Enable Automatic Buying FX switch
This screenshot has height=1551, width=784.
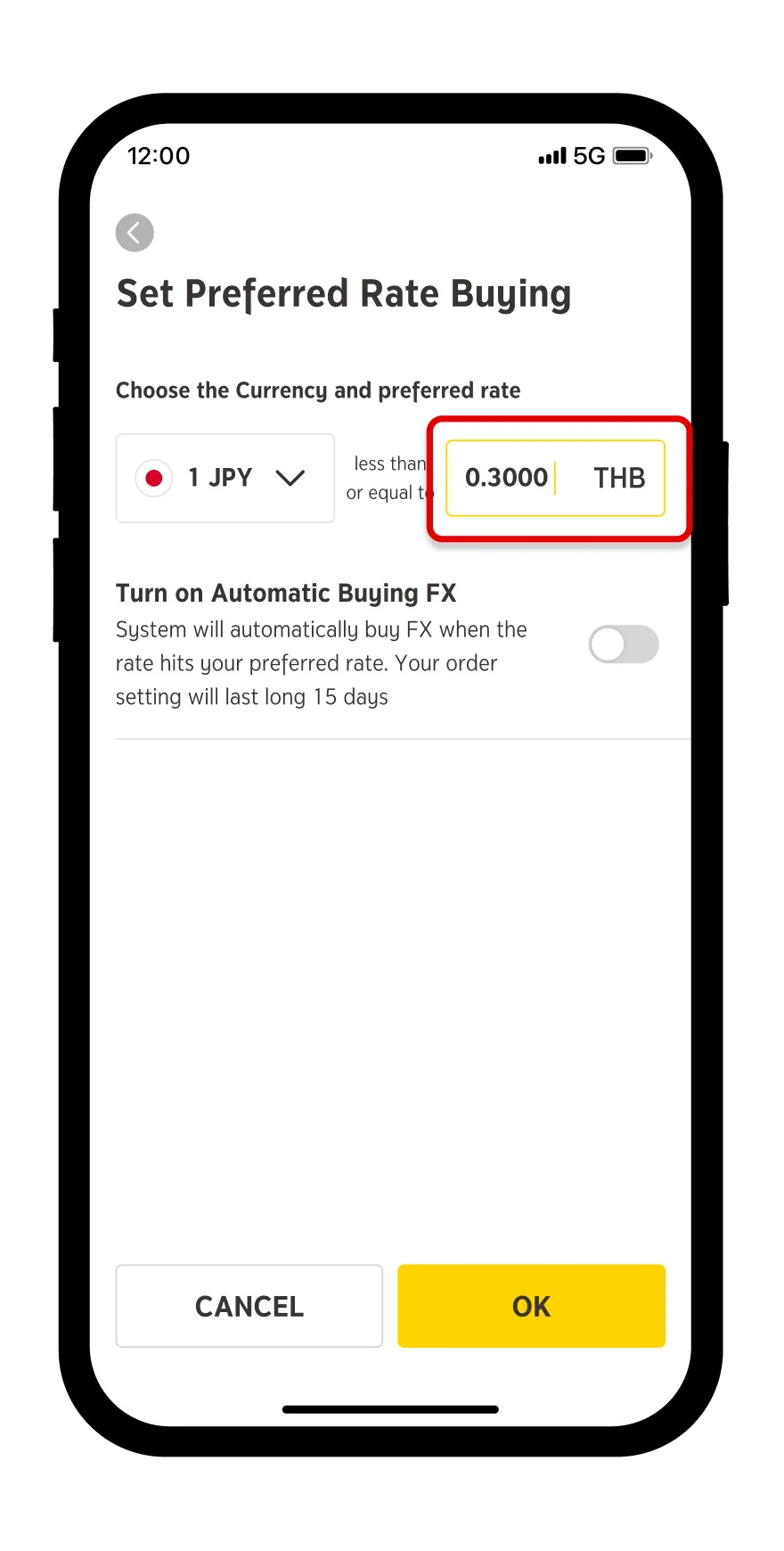(x=623, y=644)
